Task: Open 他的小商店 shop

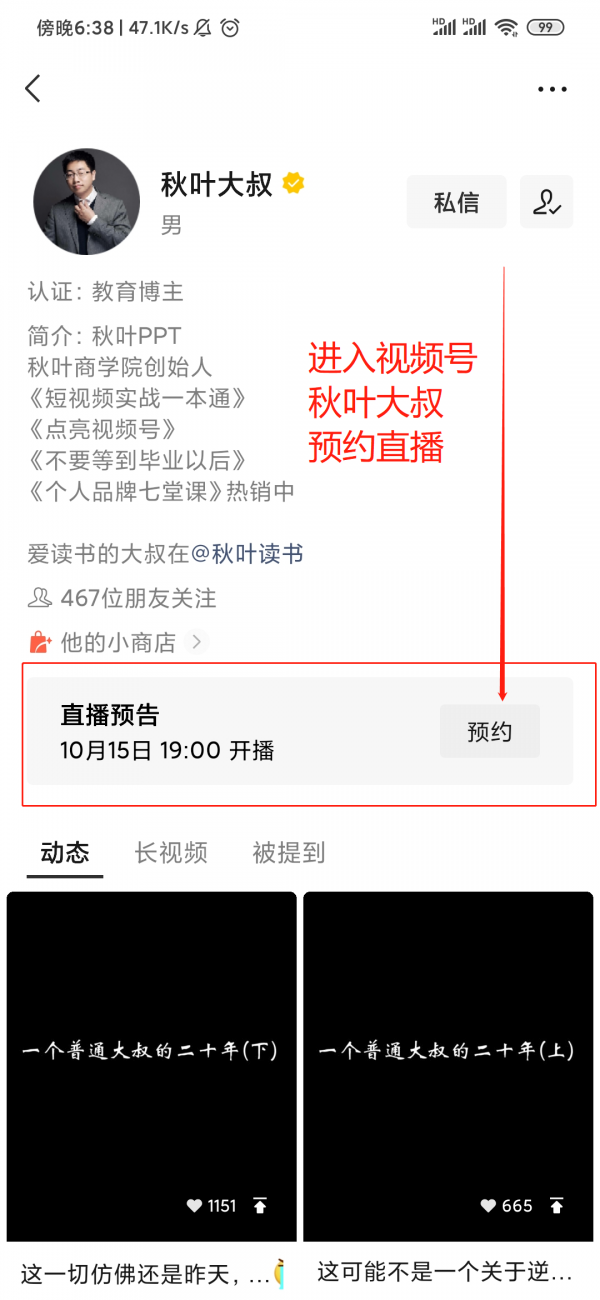Action: [118, 642]
